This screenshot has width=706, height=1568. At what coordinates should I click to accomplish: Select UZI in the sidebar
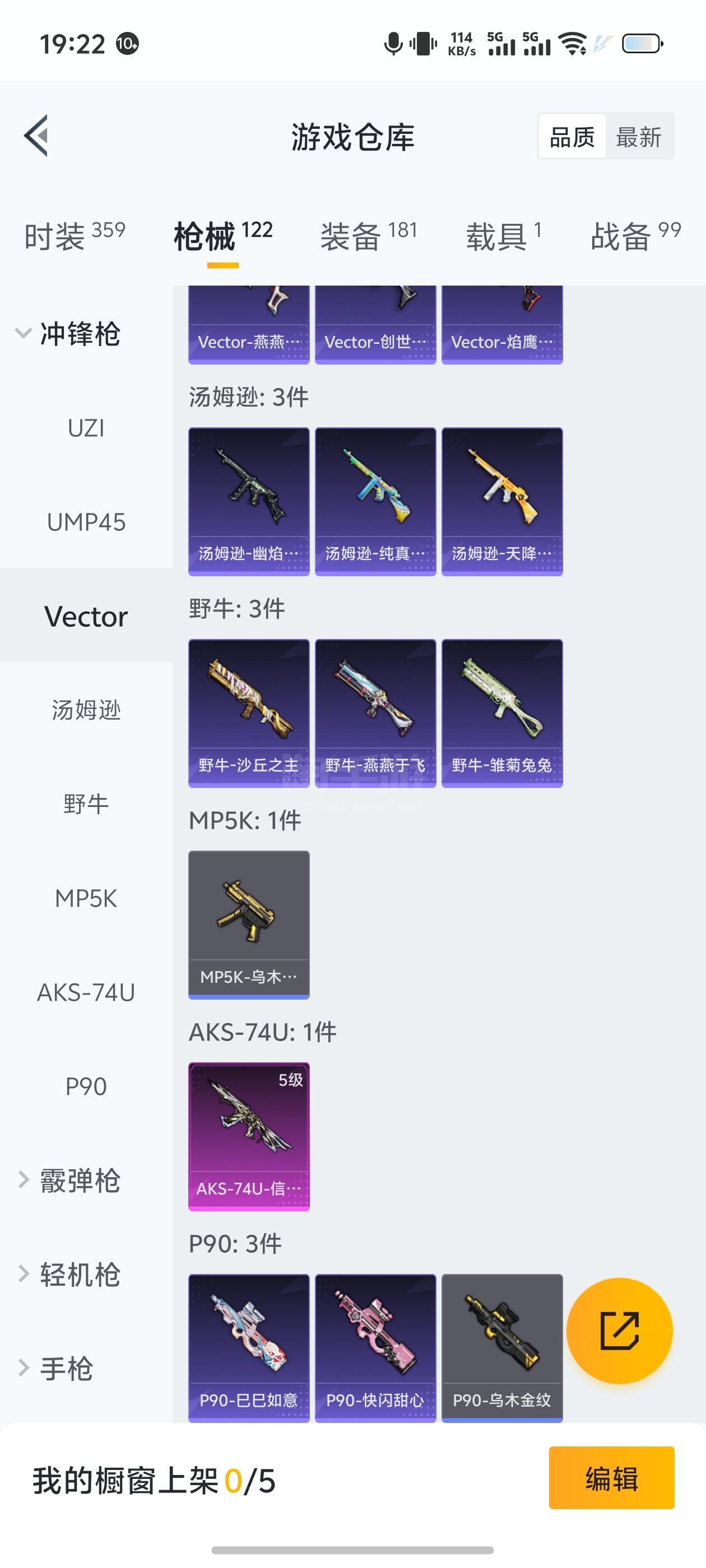click(86, 428)
